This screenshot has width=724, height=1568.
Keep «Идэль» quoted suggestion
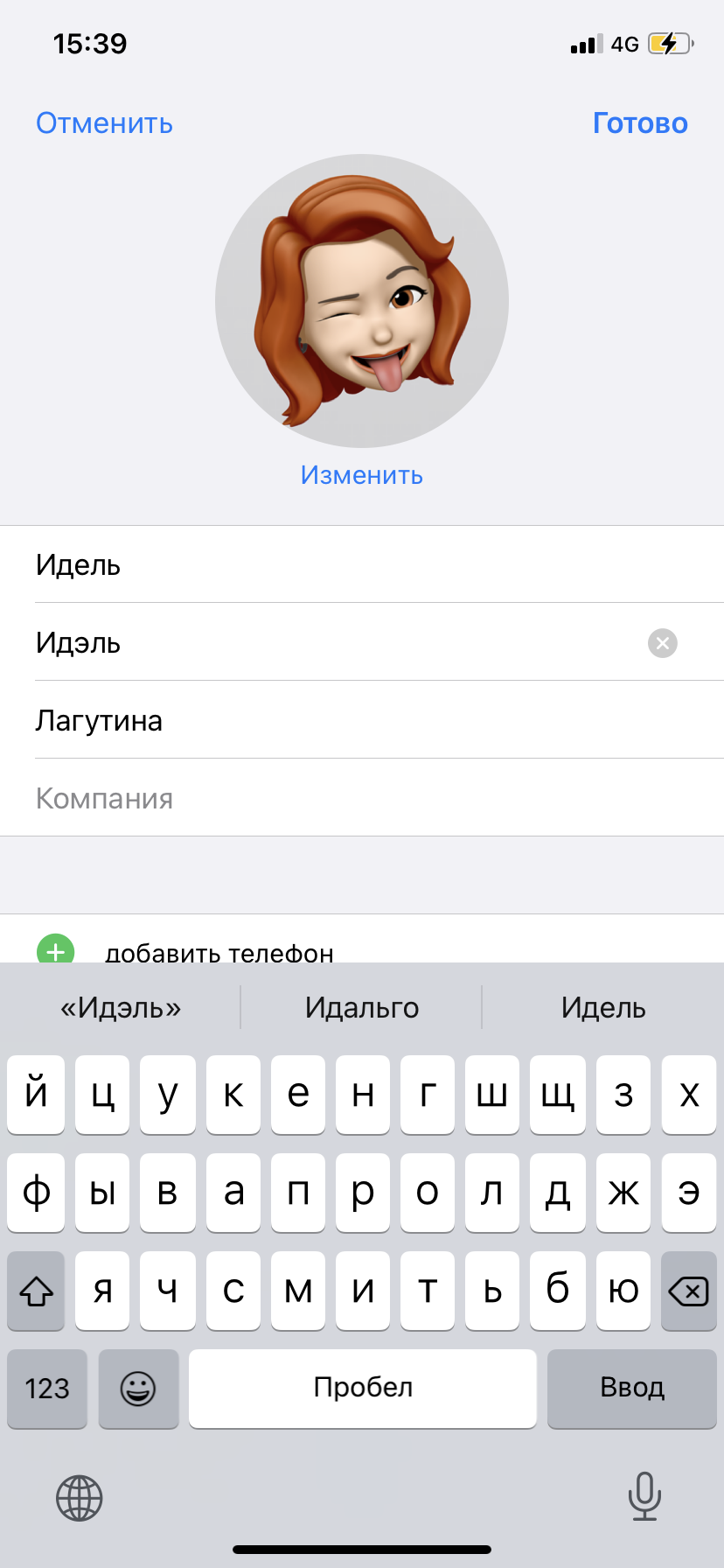click(121, 1008)
